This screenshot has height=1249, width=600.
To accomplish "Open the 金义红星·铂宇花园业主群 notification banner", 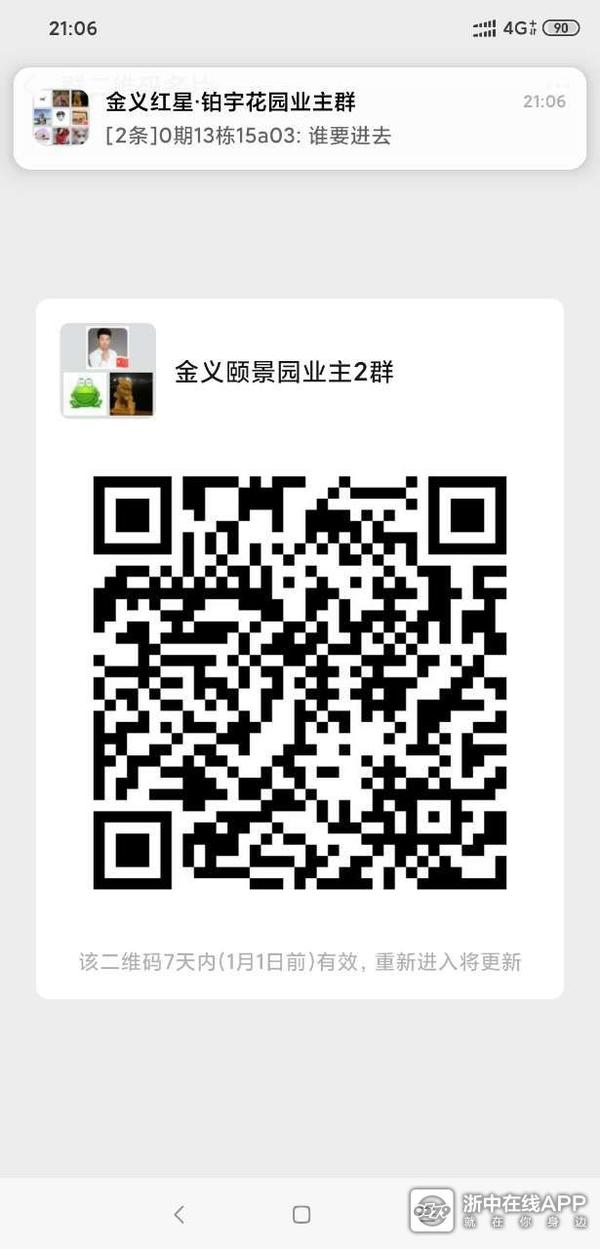I will tap(300, 118).
